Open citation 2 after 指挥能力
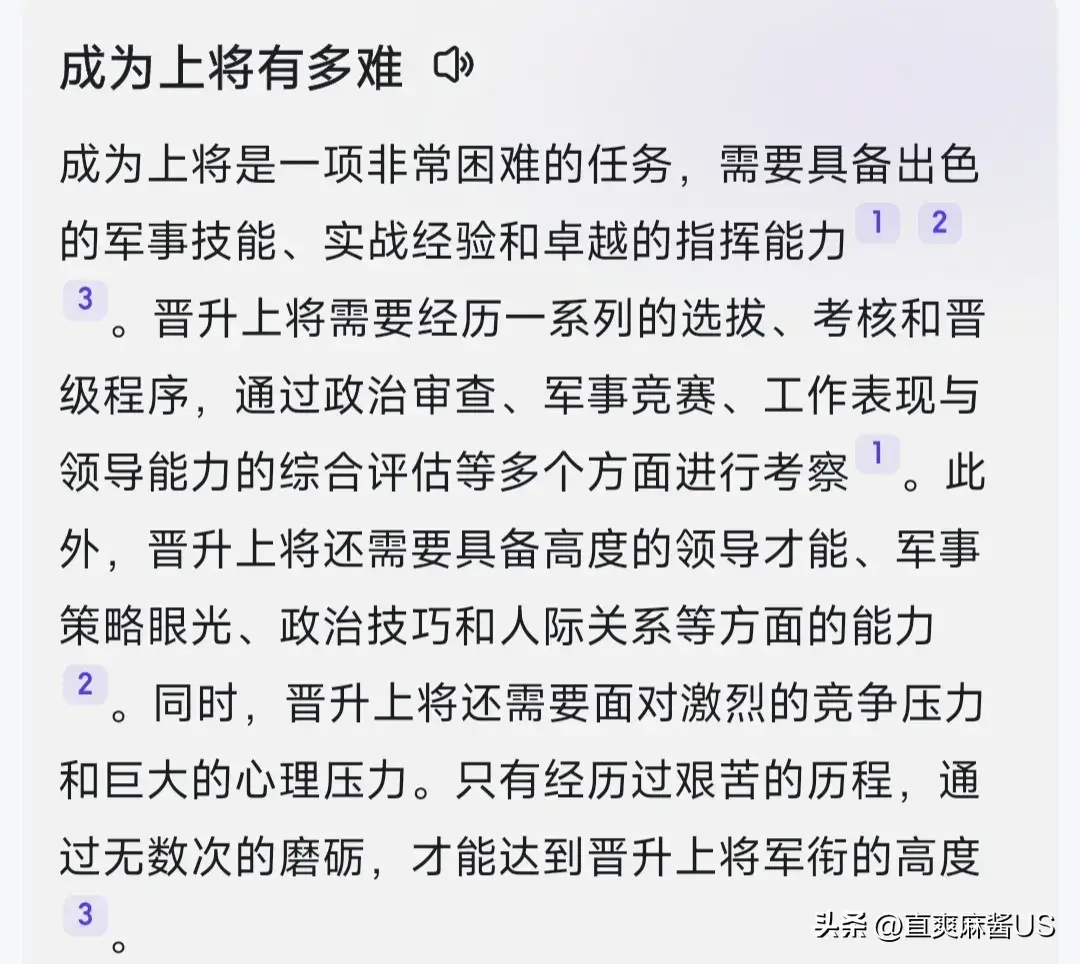 (938, 223)
